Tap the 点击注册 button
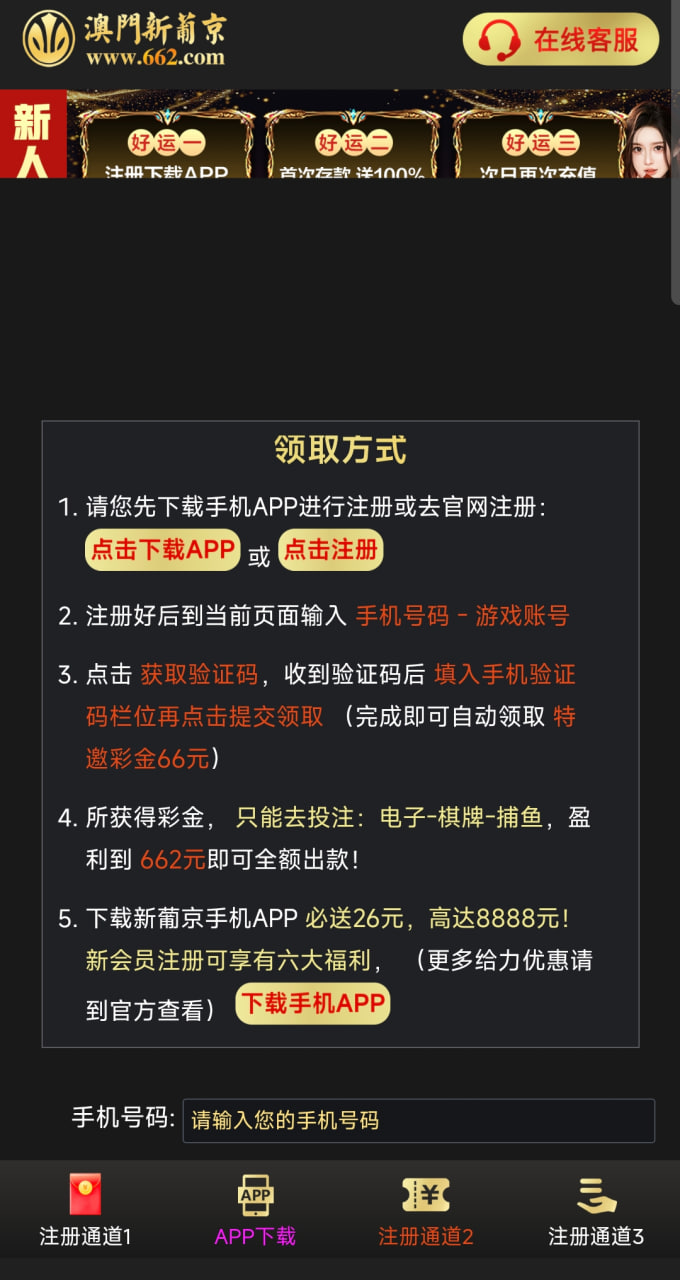The image size is (680, 1280). pos(331,550)
